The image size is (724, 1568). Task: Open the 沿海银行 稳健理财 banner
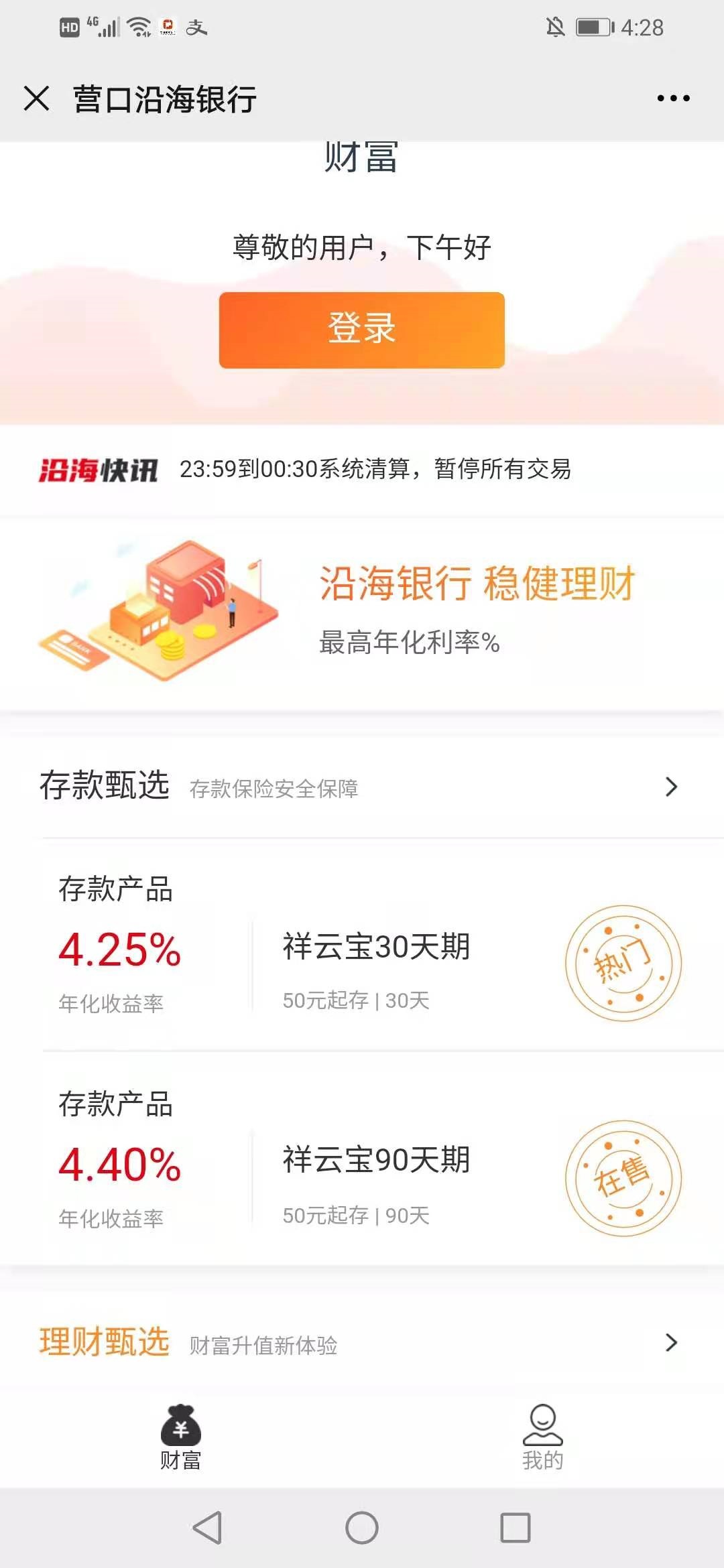tap(362, 611)
